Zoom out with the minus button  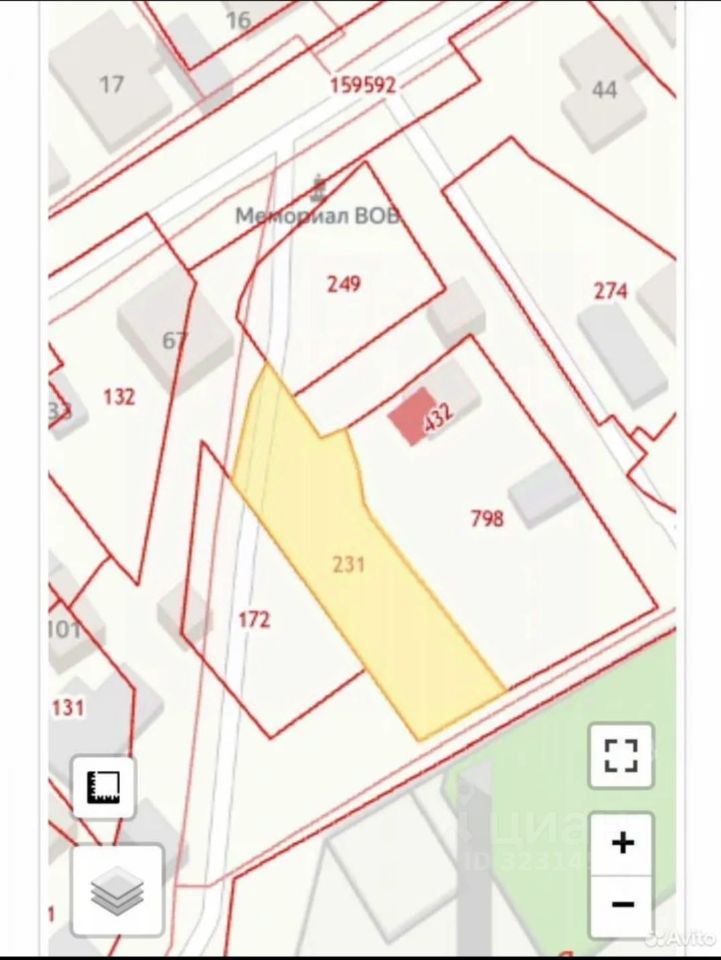[x=622, y=904]
